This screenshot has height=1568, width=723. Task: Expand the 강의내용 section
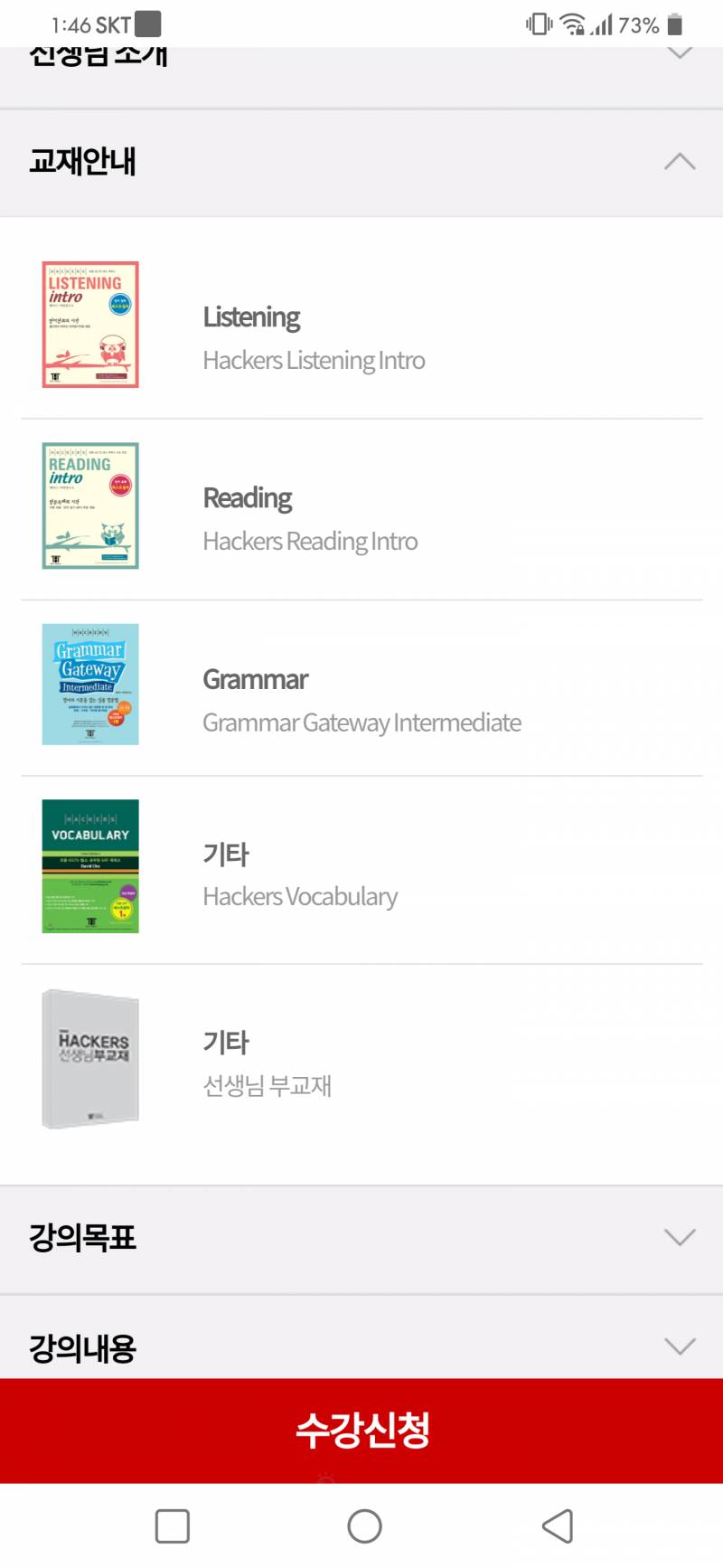[x=679, y=1346]
